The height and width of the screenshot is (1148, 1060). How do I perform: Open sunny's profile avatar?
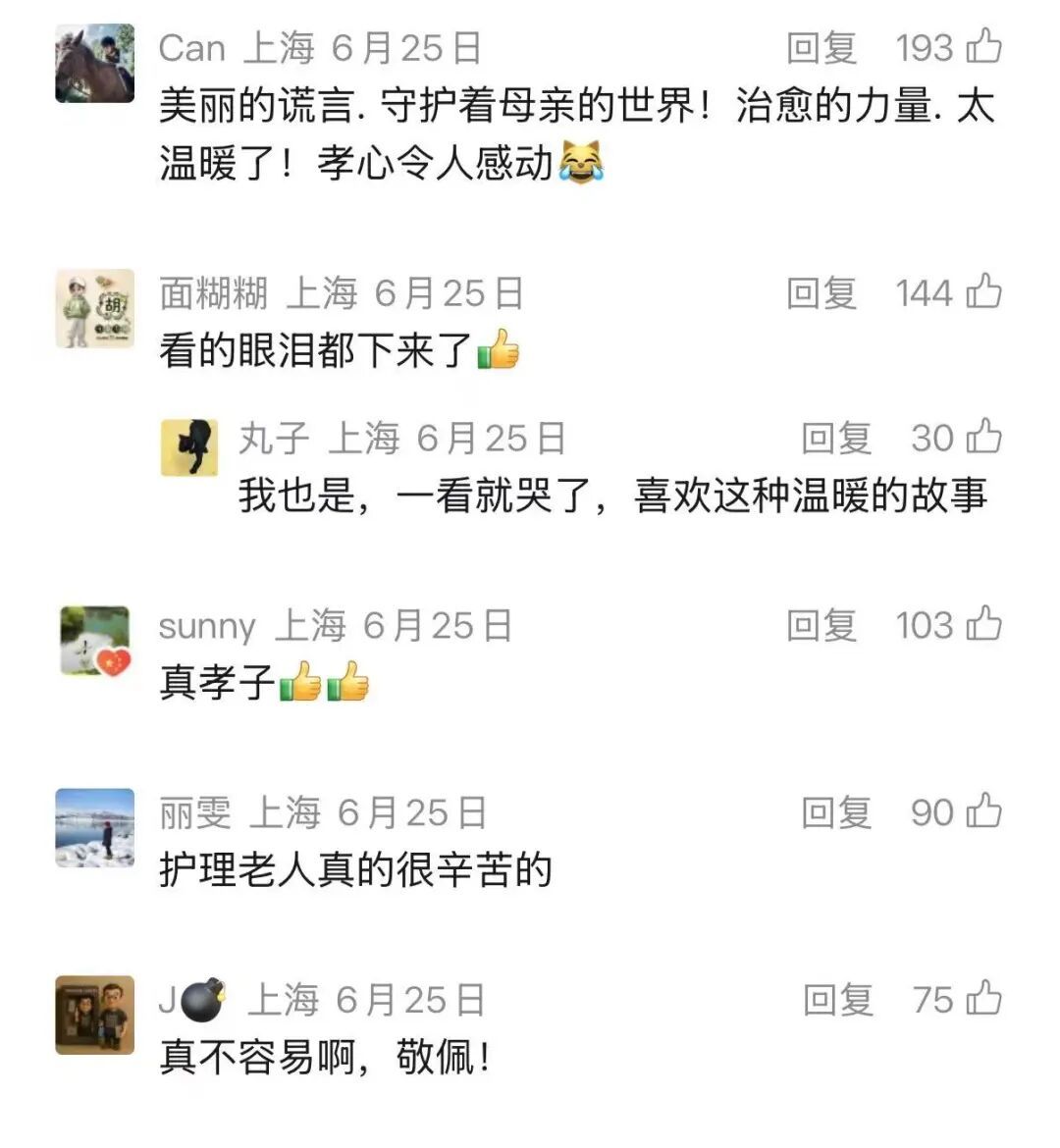pos(94,641)
